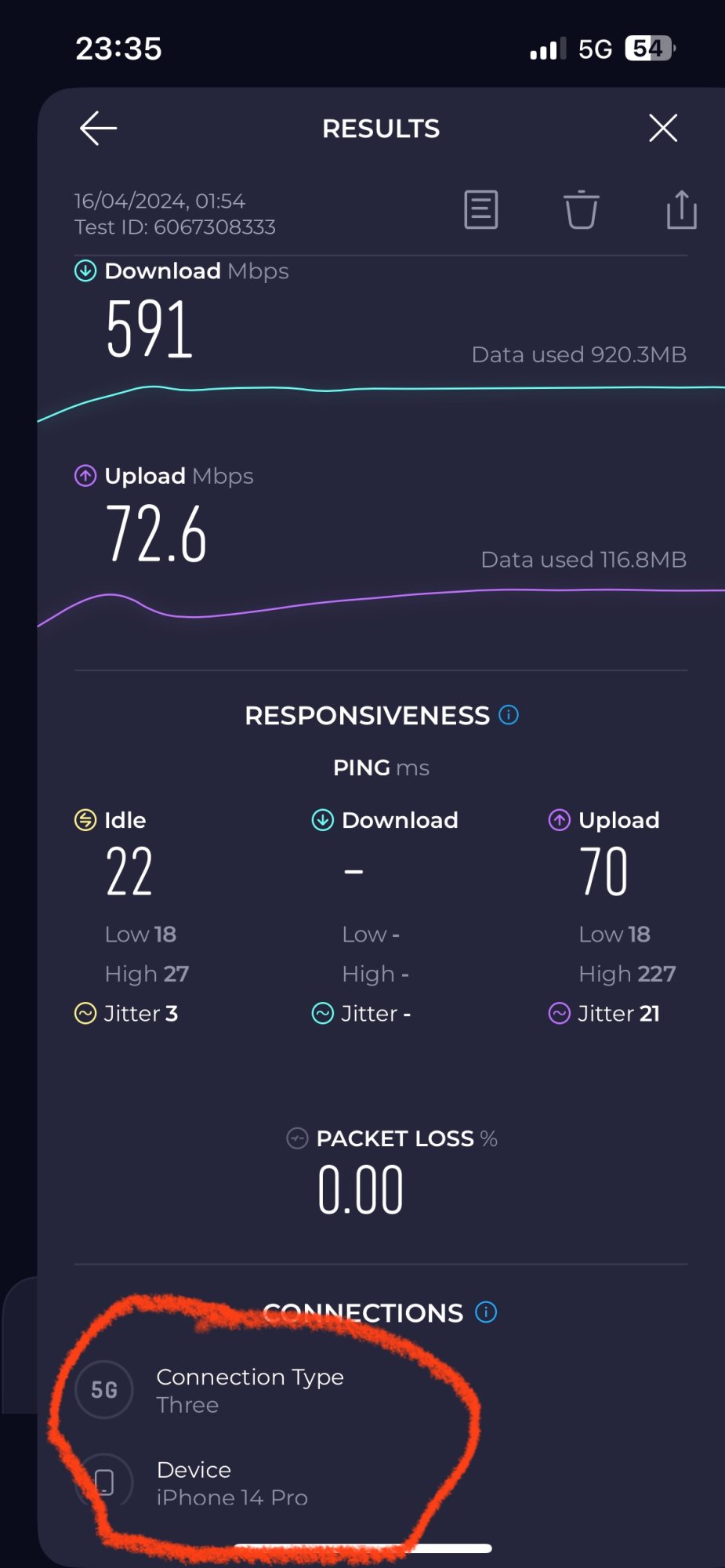Share this speed test result
This screenshot has height=1568, width=725.
[681, 210]
